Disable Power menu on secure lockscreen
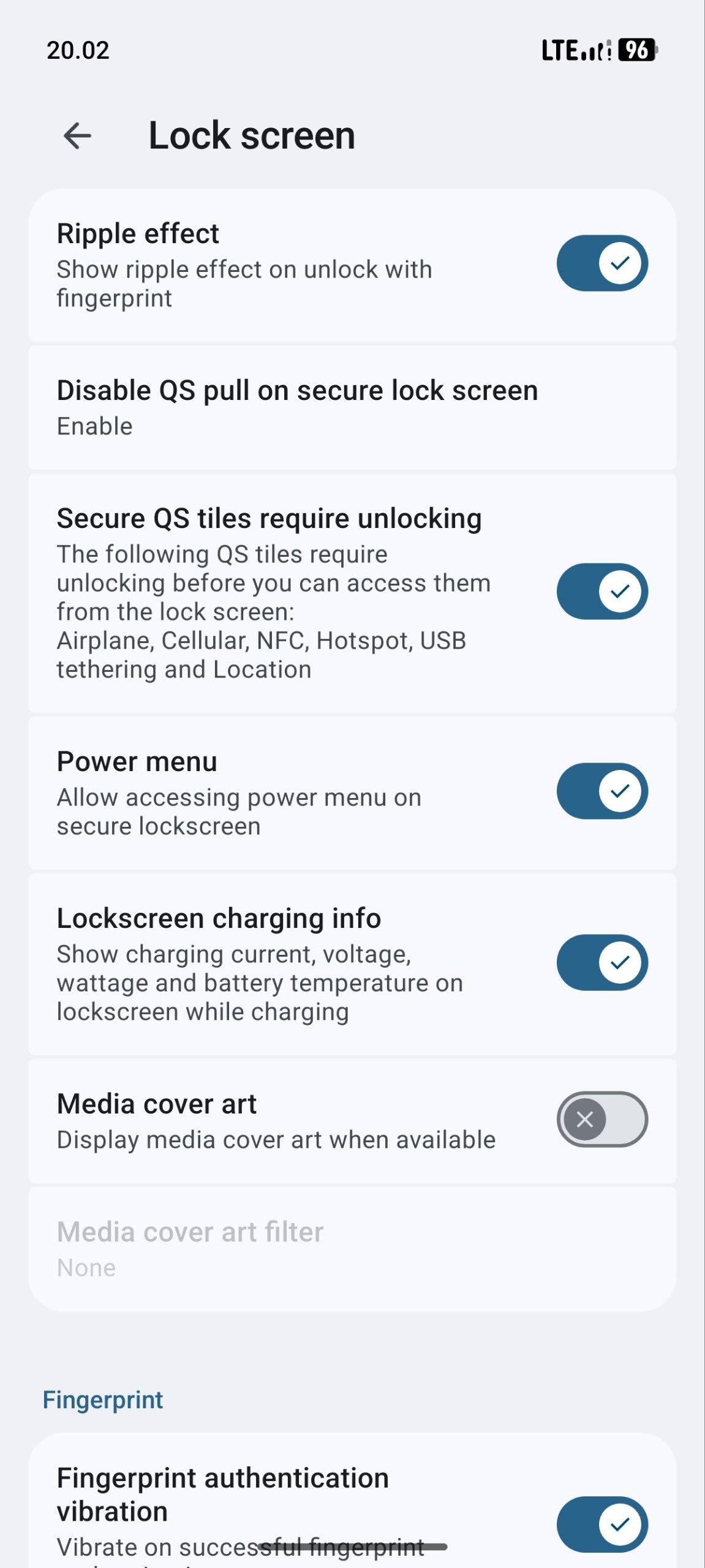This screenshot has height=1568, width=705. tap(602, 791)
